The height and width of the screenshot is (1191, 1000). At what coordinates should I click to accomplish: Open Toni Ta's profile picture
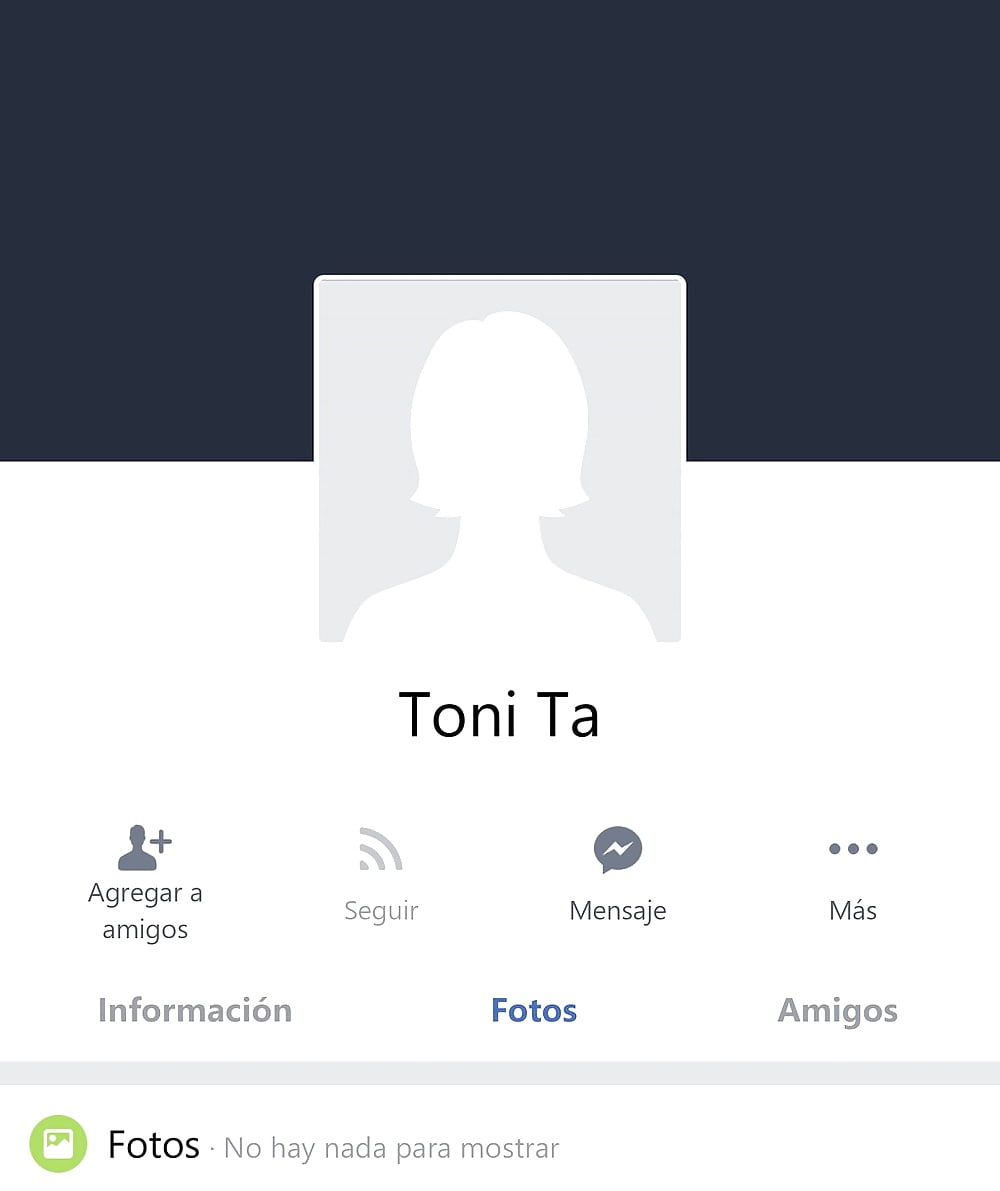click(x=500, y=460)
